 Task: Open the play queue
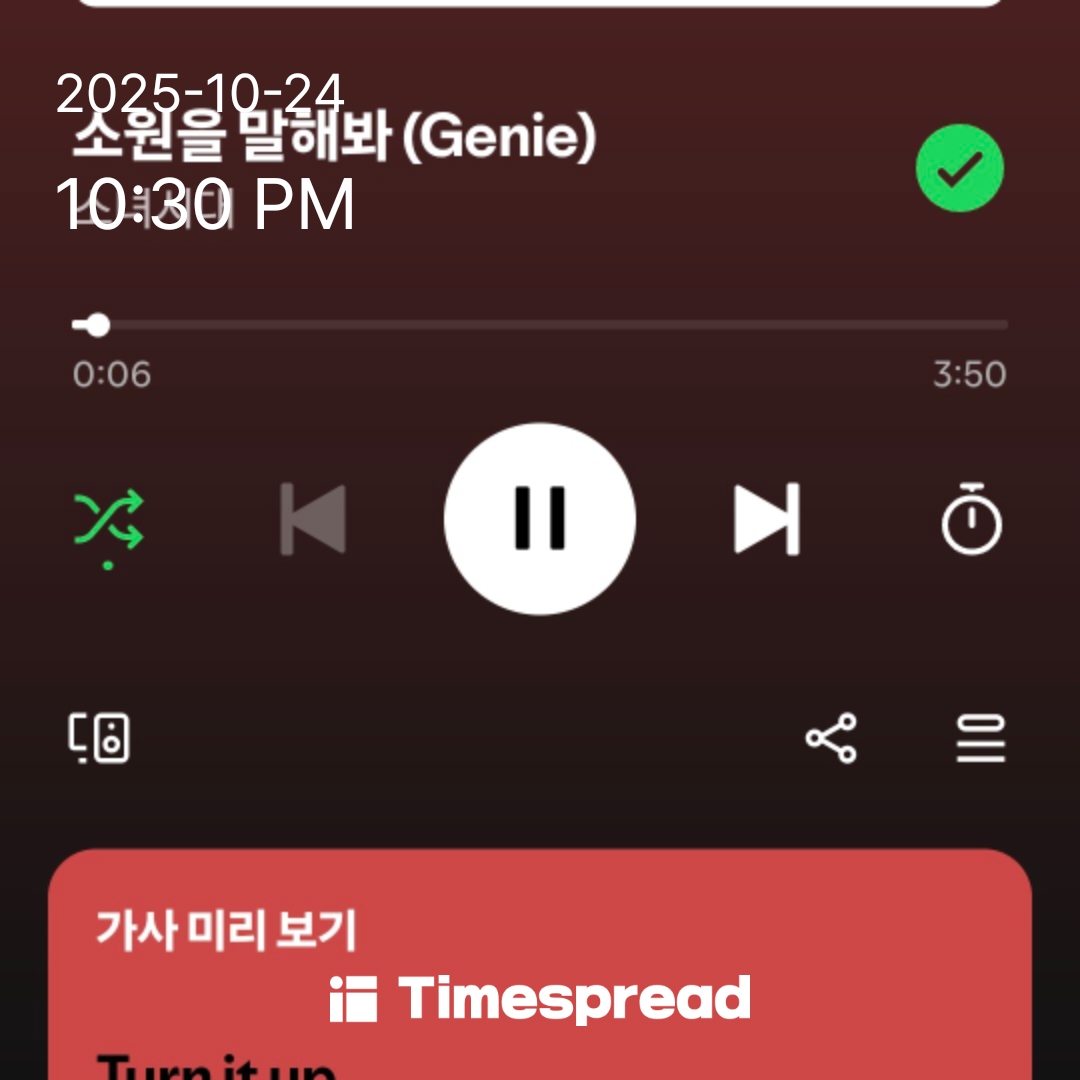coord(980,739)
